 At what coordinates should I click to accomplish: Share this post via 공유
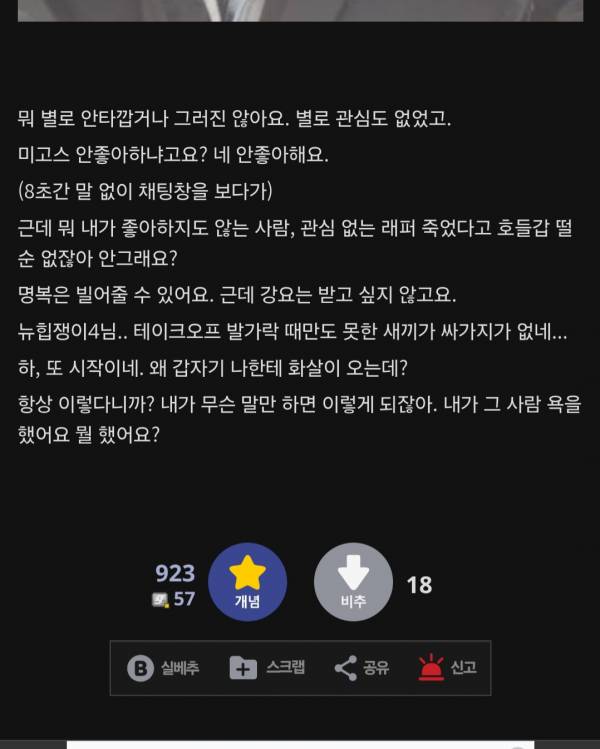[x=361, y=668]
